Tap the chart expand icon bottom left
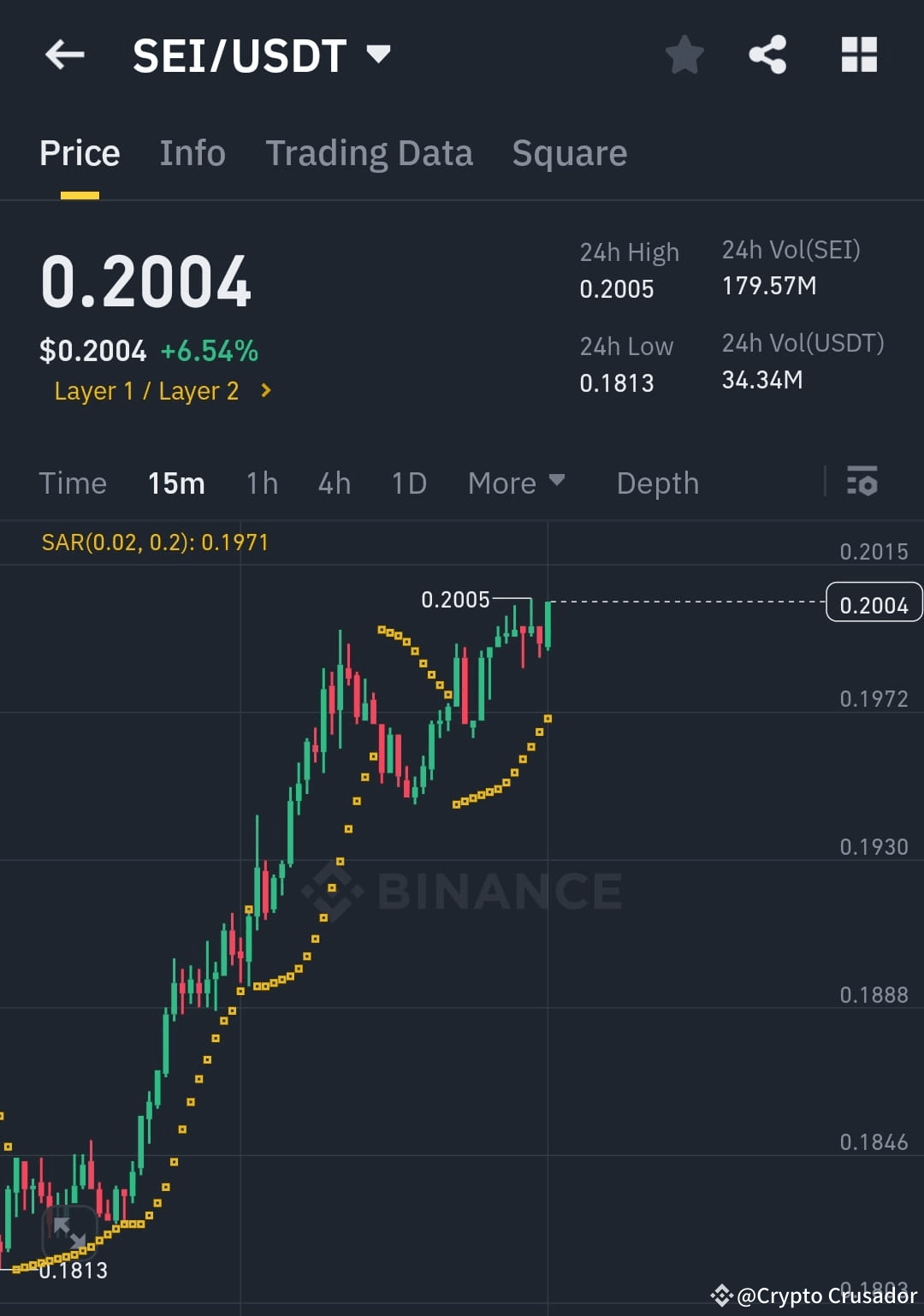Screen dimensions: 924x1316 pos(69,1235)
